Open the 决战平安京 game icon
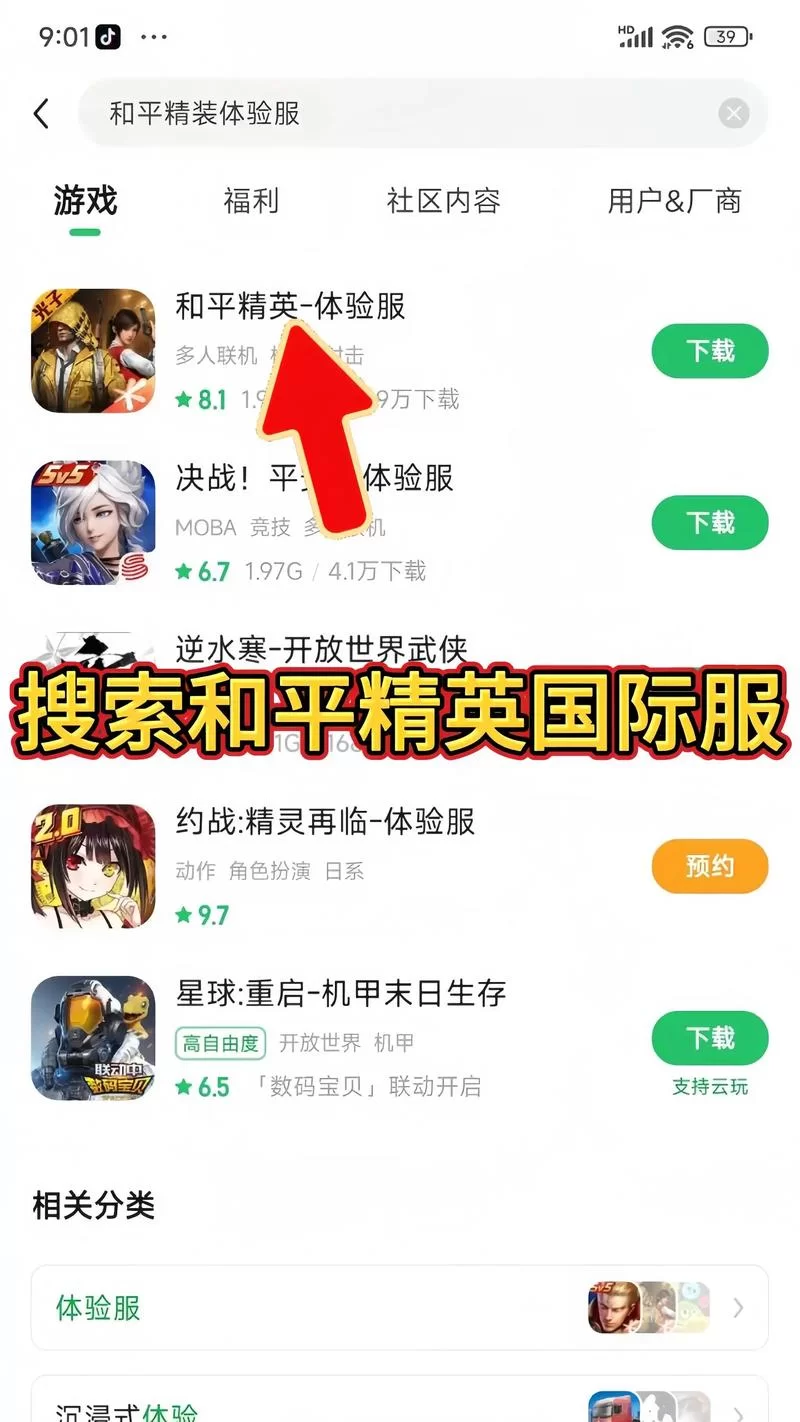 click(x=92, y=522)
